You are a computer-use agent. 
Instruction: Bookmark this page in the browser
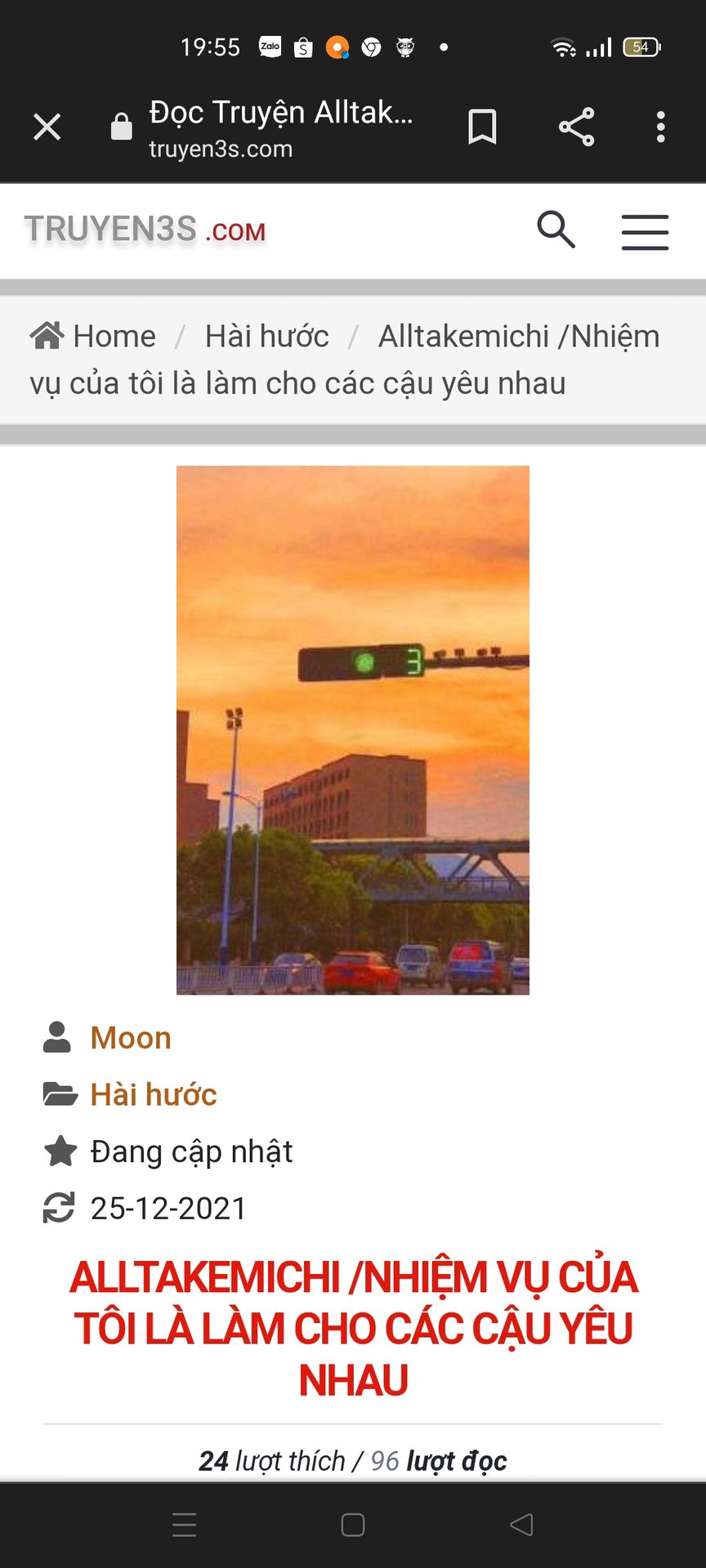point(482,127)
